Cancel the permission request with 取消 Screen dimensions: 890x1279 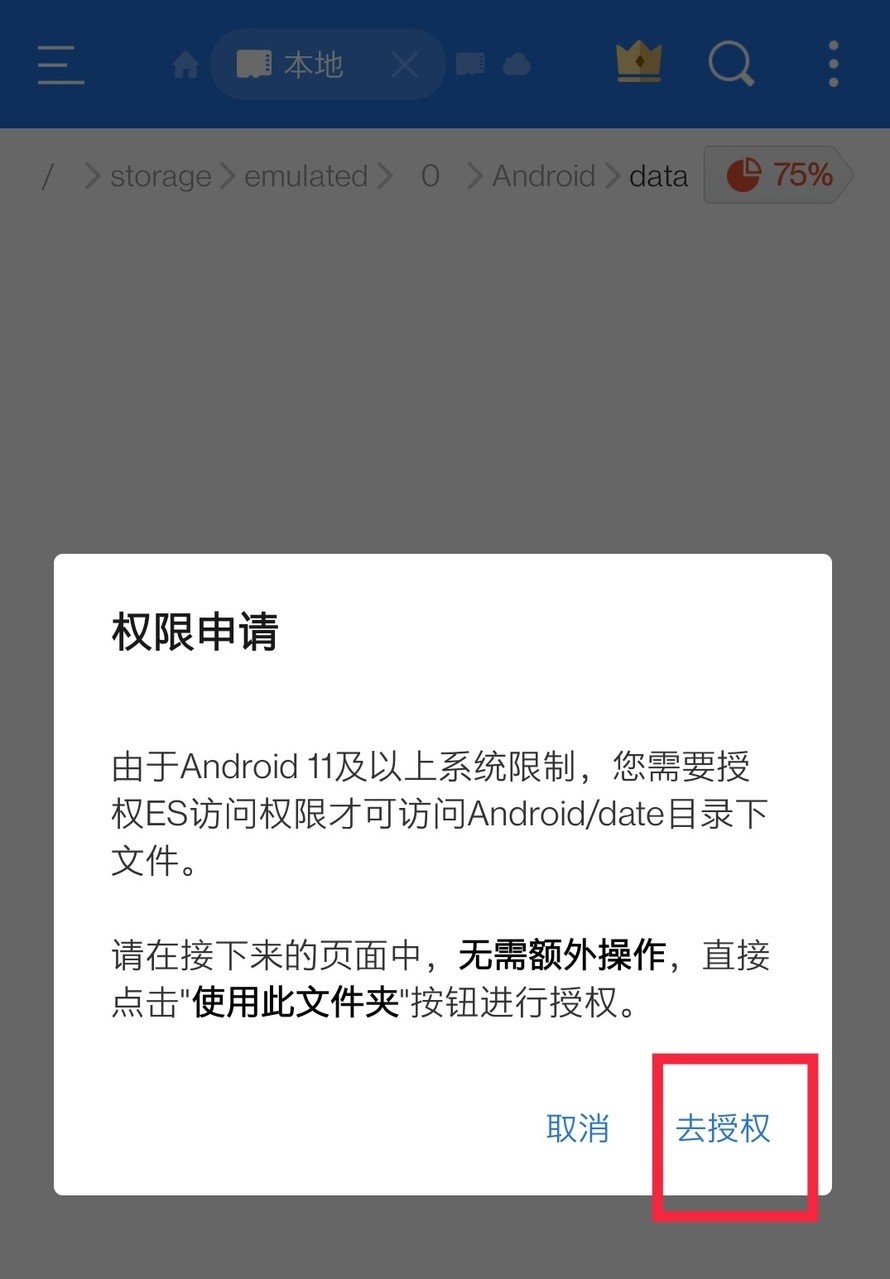(577, 1128)
